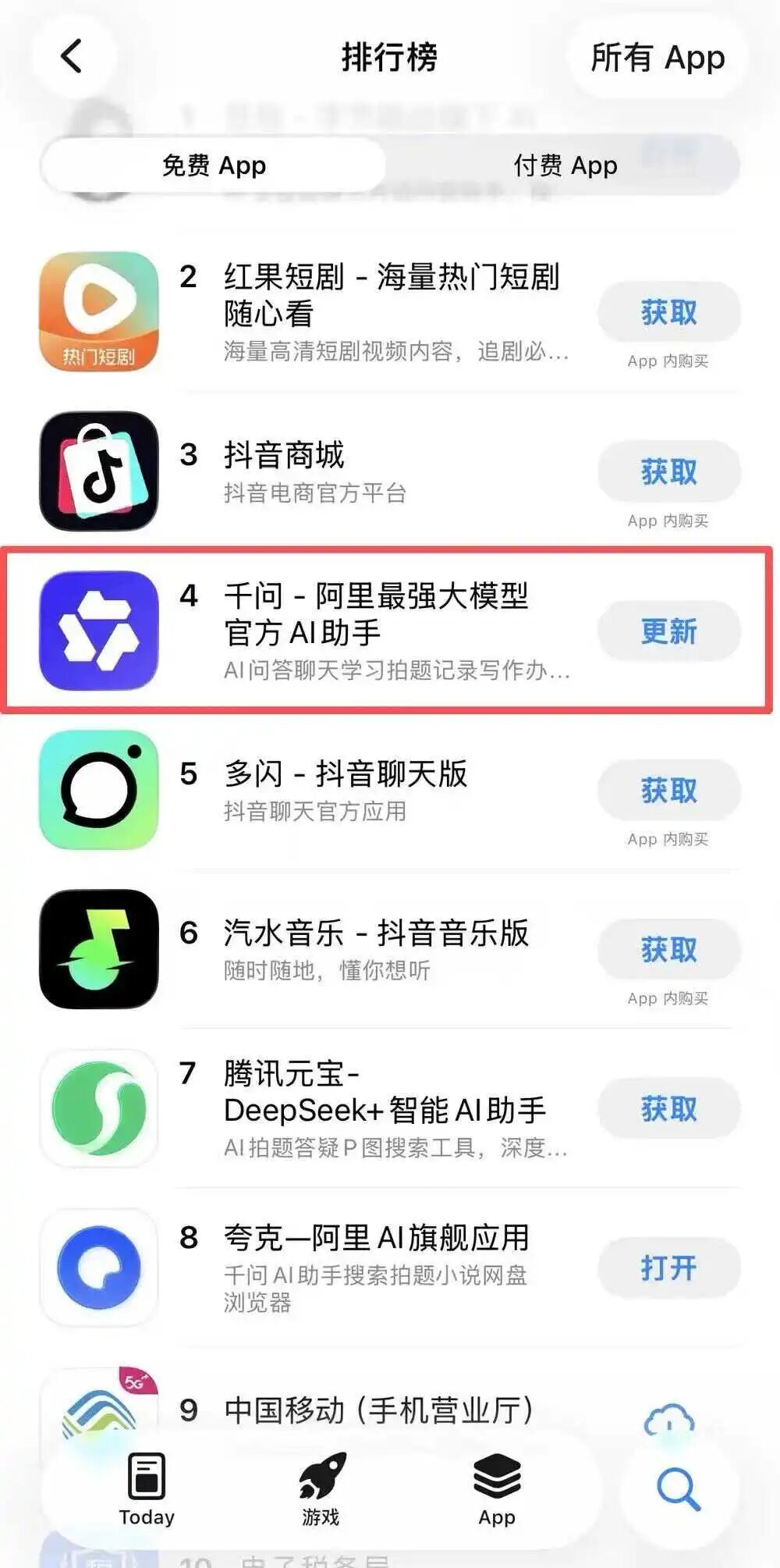Image resolution: width=780 pixels, height=1568 pixels.
Task: Get the 红果短剧 app
Action: coord(668,313)
